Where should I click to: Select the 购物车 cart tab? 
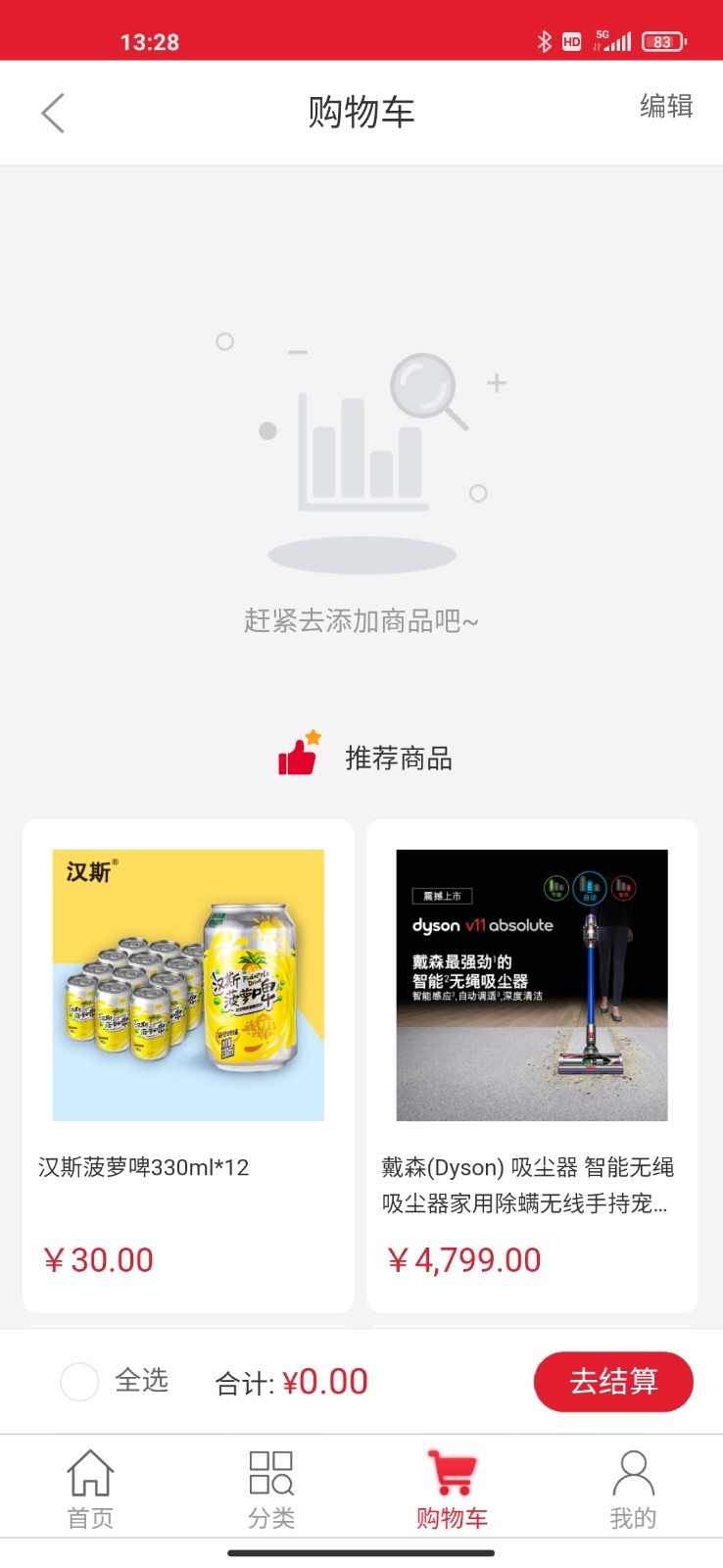(x=452, y=1490)
